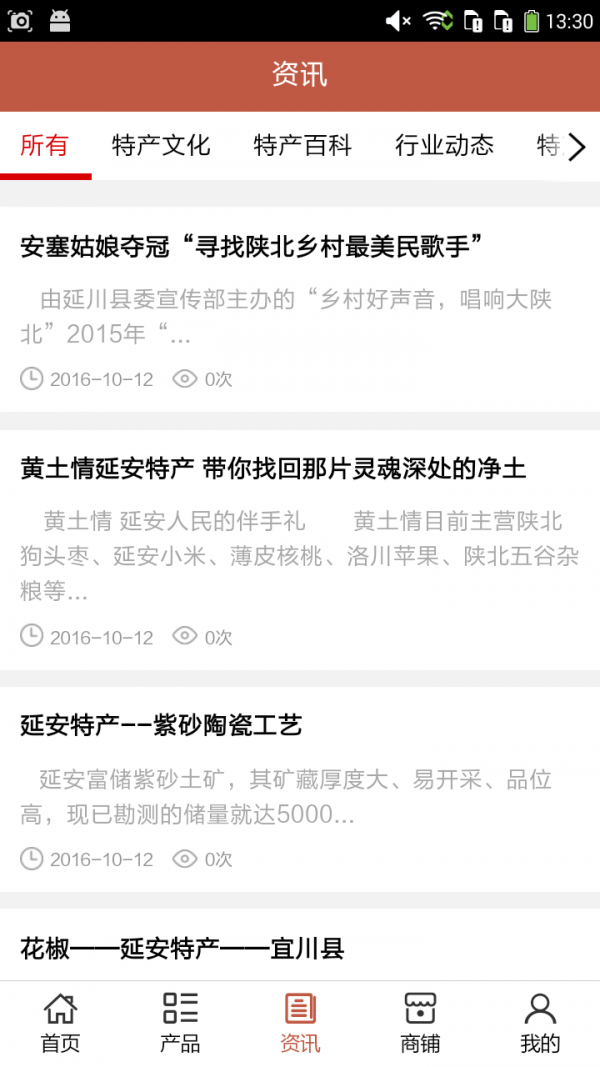Select the 特产文化 category tab
The width and height of the screenshot is (600, 1067).
point(161,146)
